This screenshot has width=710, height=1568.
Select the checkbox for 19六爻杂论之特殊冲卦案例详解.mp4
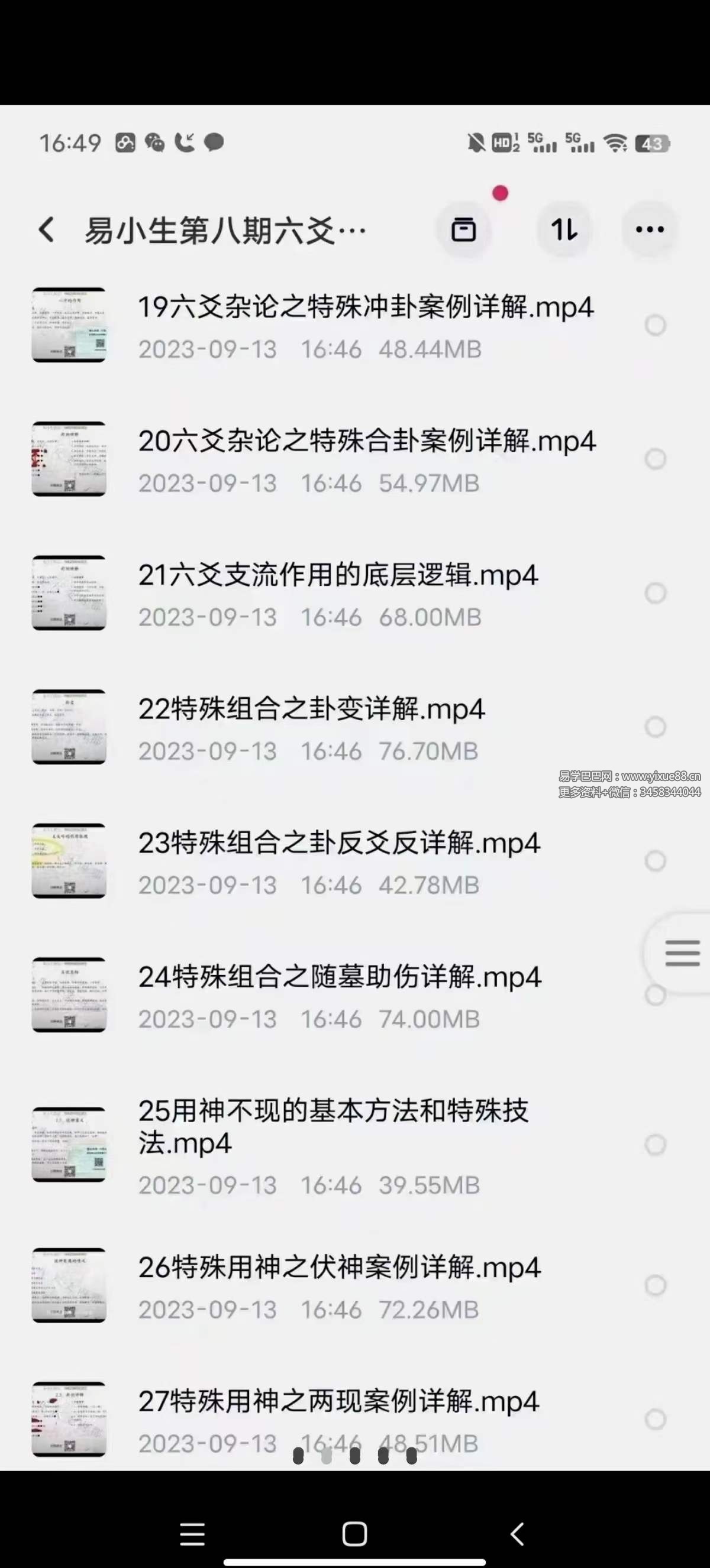(655, 325)
